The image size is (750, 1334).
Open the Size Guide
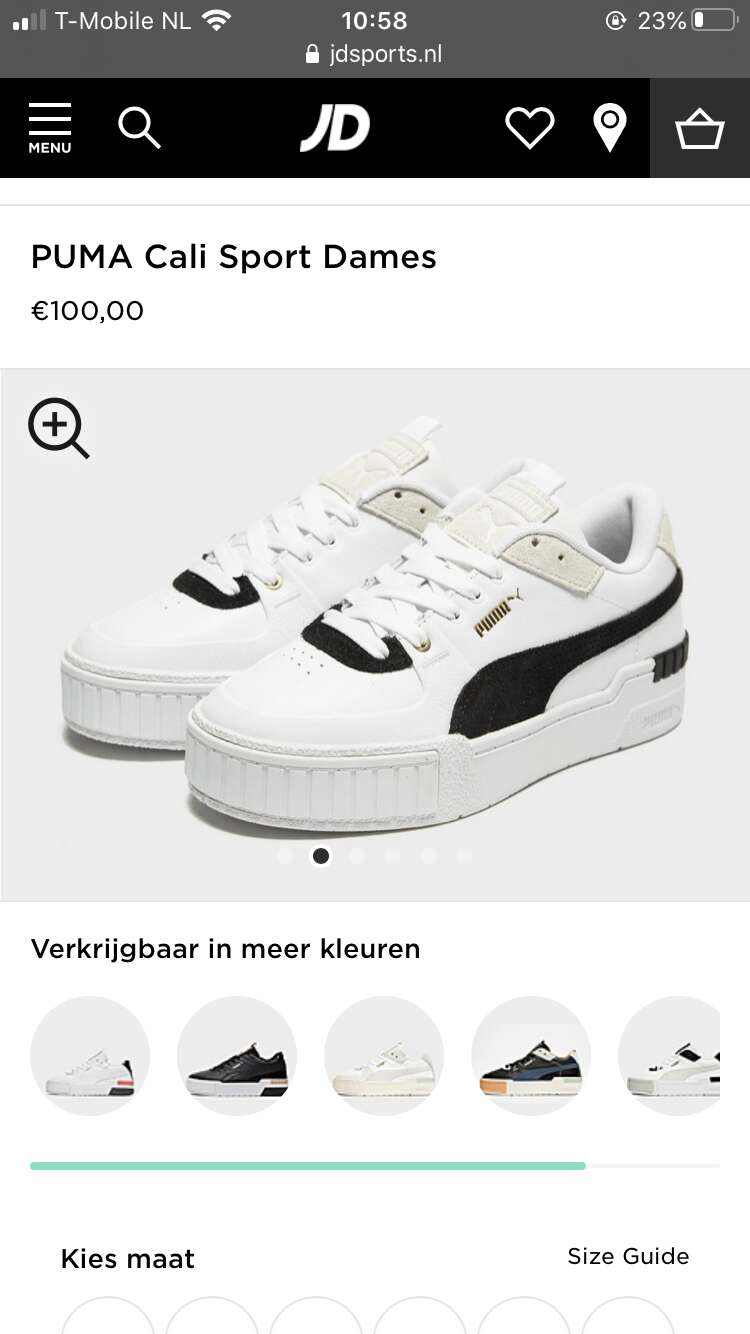(x=628, y=1256)
